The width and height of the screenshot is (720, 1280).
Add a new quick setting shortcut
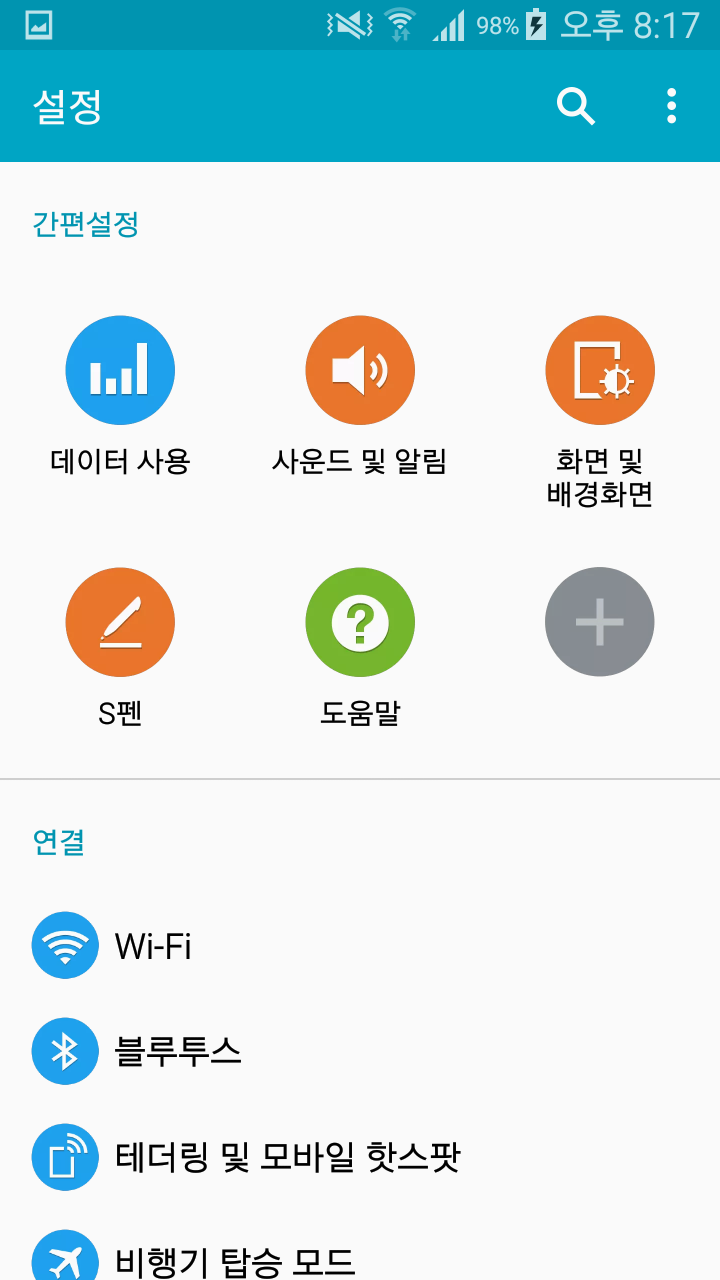click(x=600, y=622)
